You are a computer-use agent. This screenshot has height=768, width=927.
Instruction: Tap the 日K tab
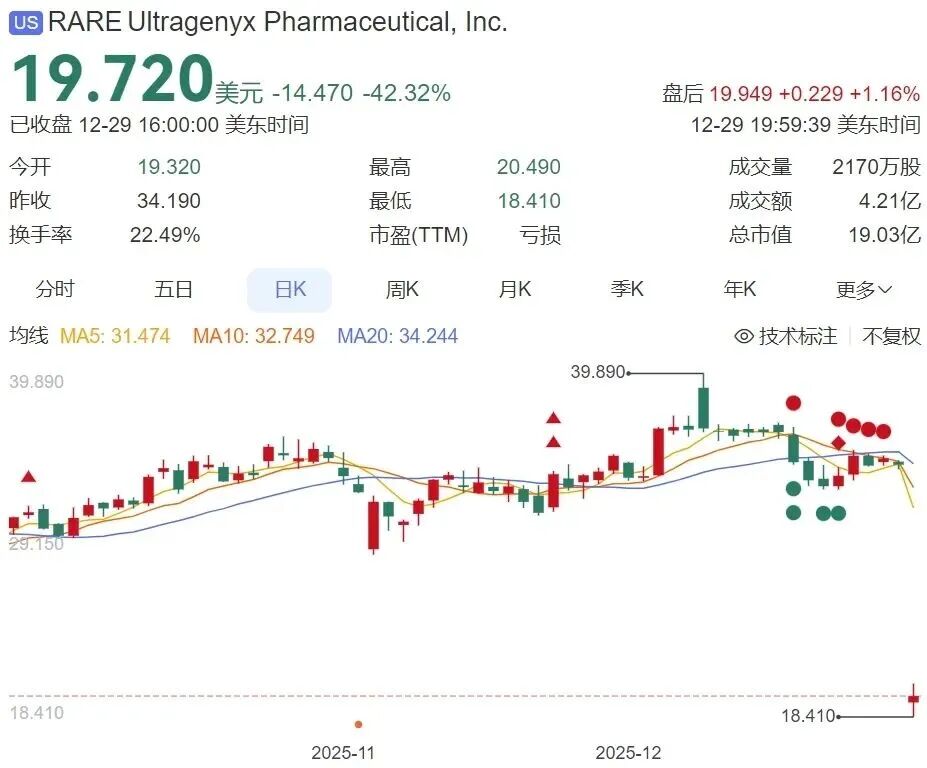(290, 290)
